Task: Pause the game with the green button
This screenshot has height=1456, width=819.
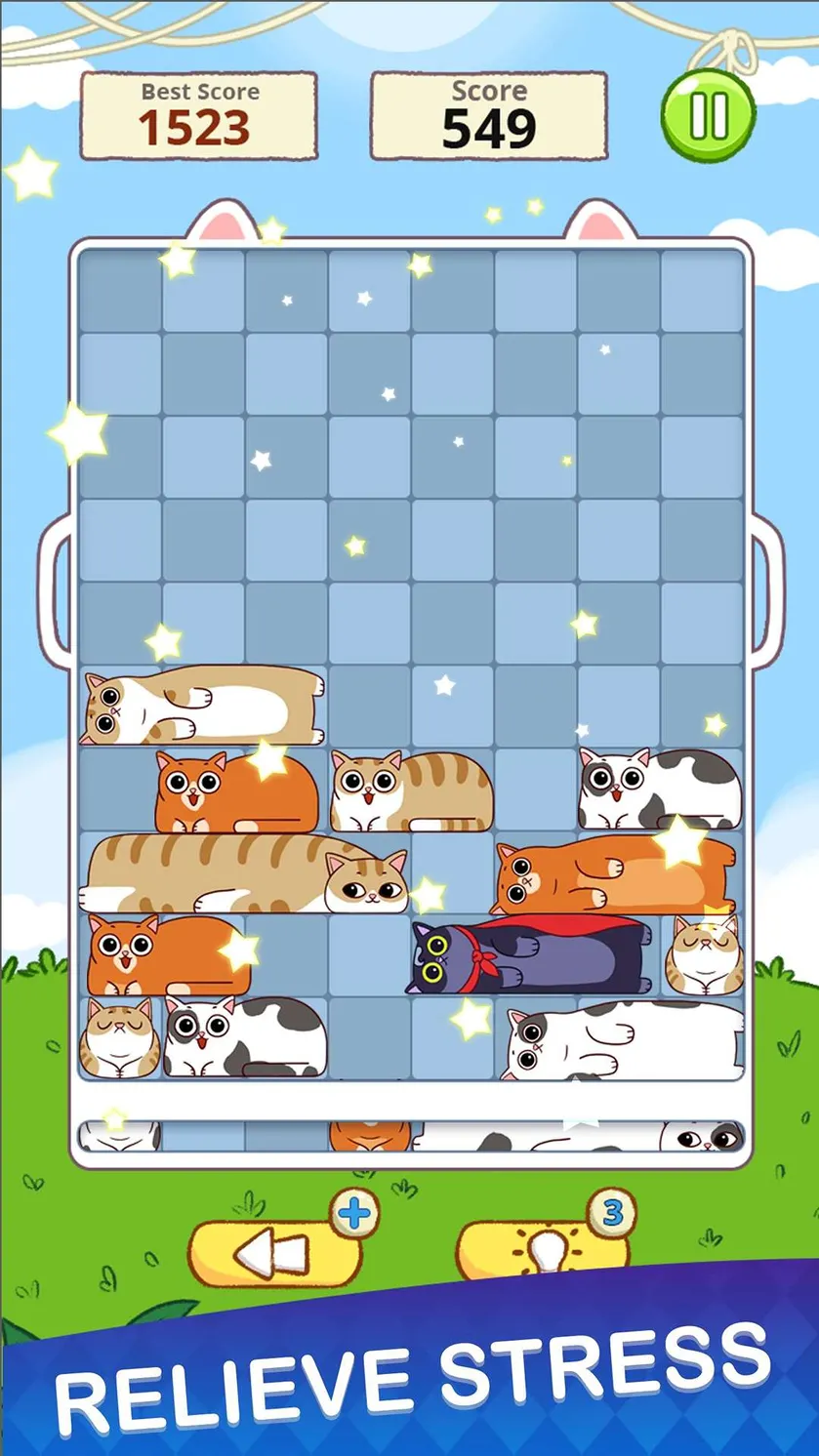Action: [709, 115]
